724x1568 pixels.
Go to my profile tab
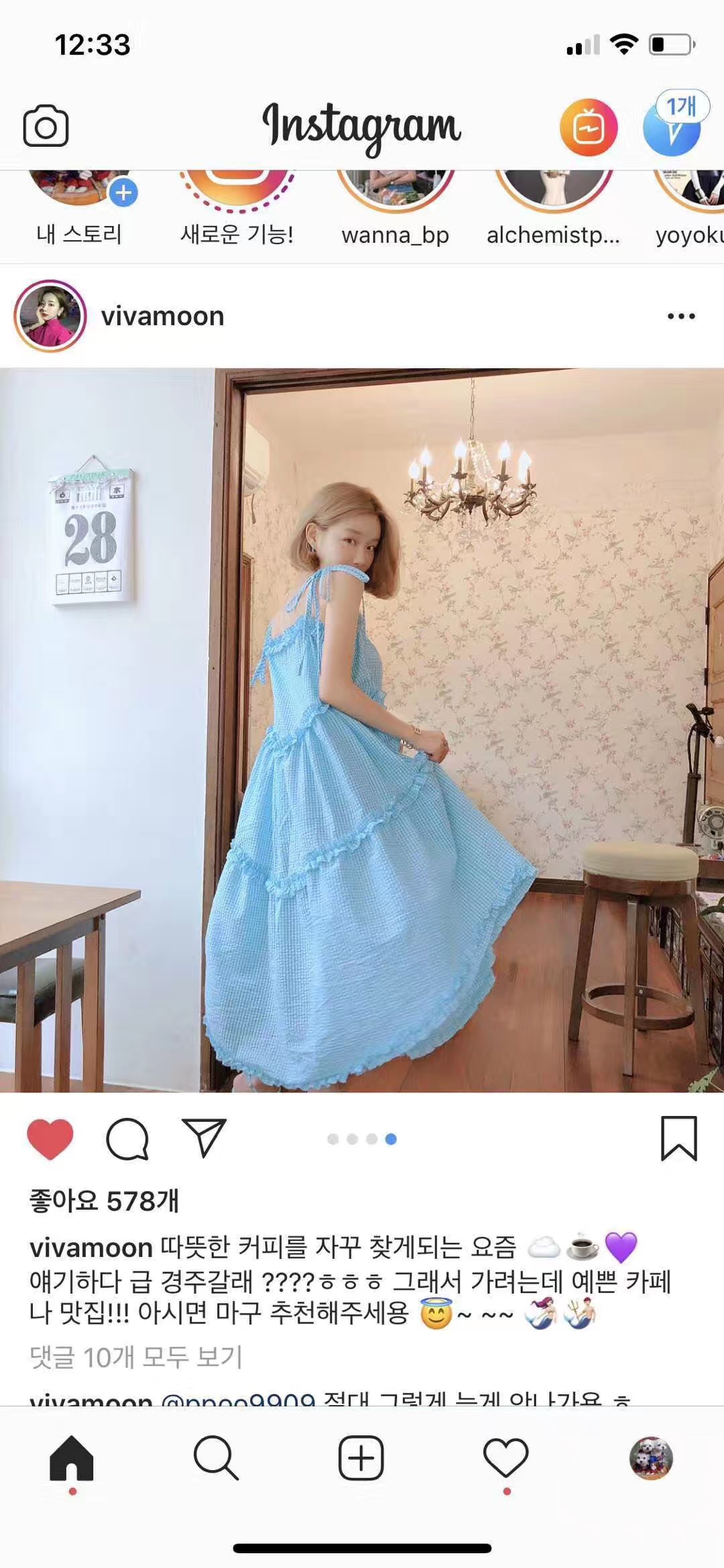point(651,1457)
